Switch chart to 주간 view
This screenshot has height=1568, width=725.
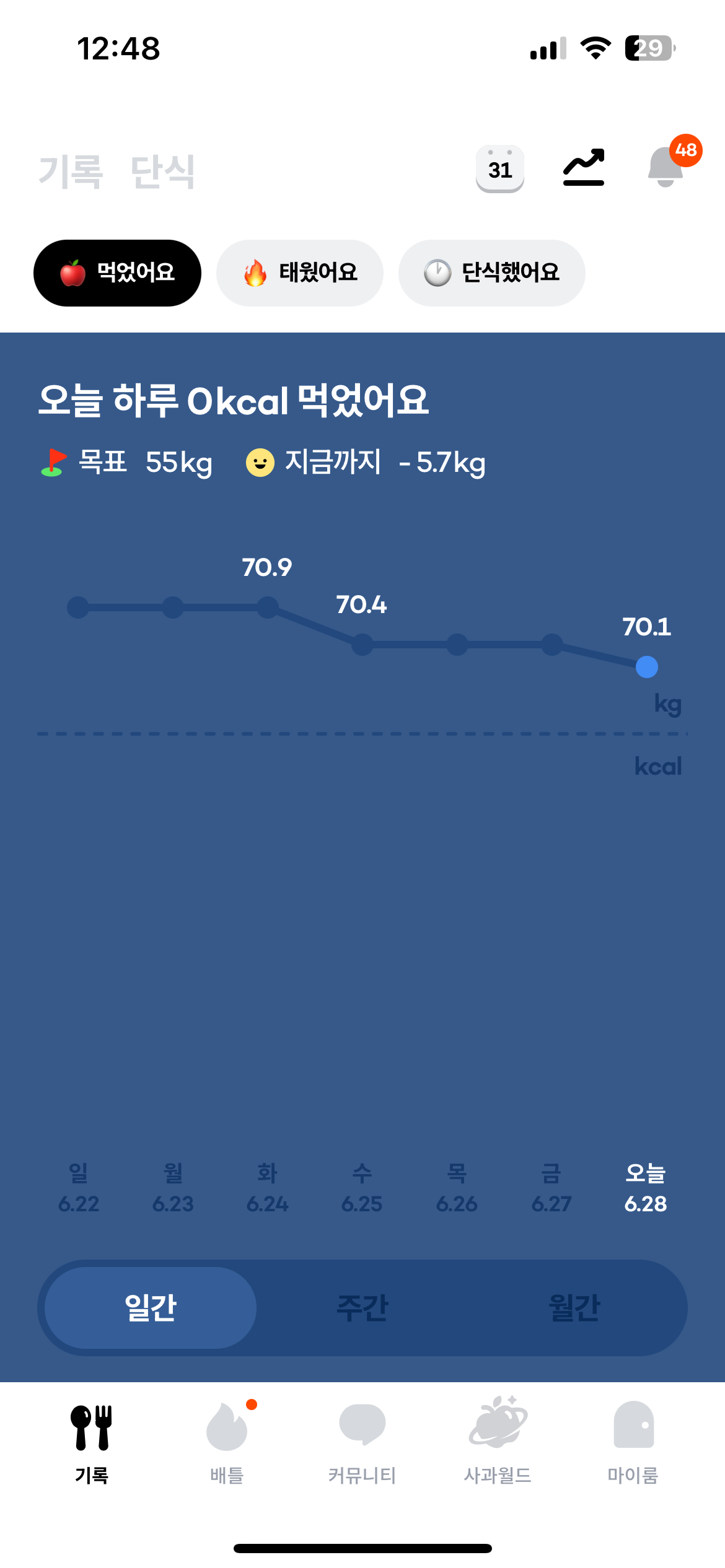tap(362, 1307)
